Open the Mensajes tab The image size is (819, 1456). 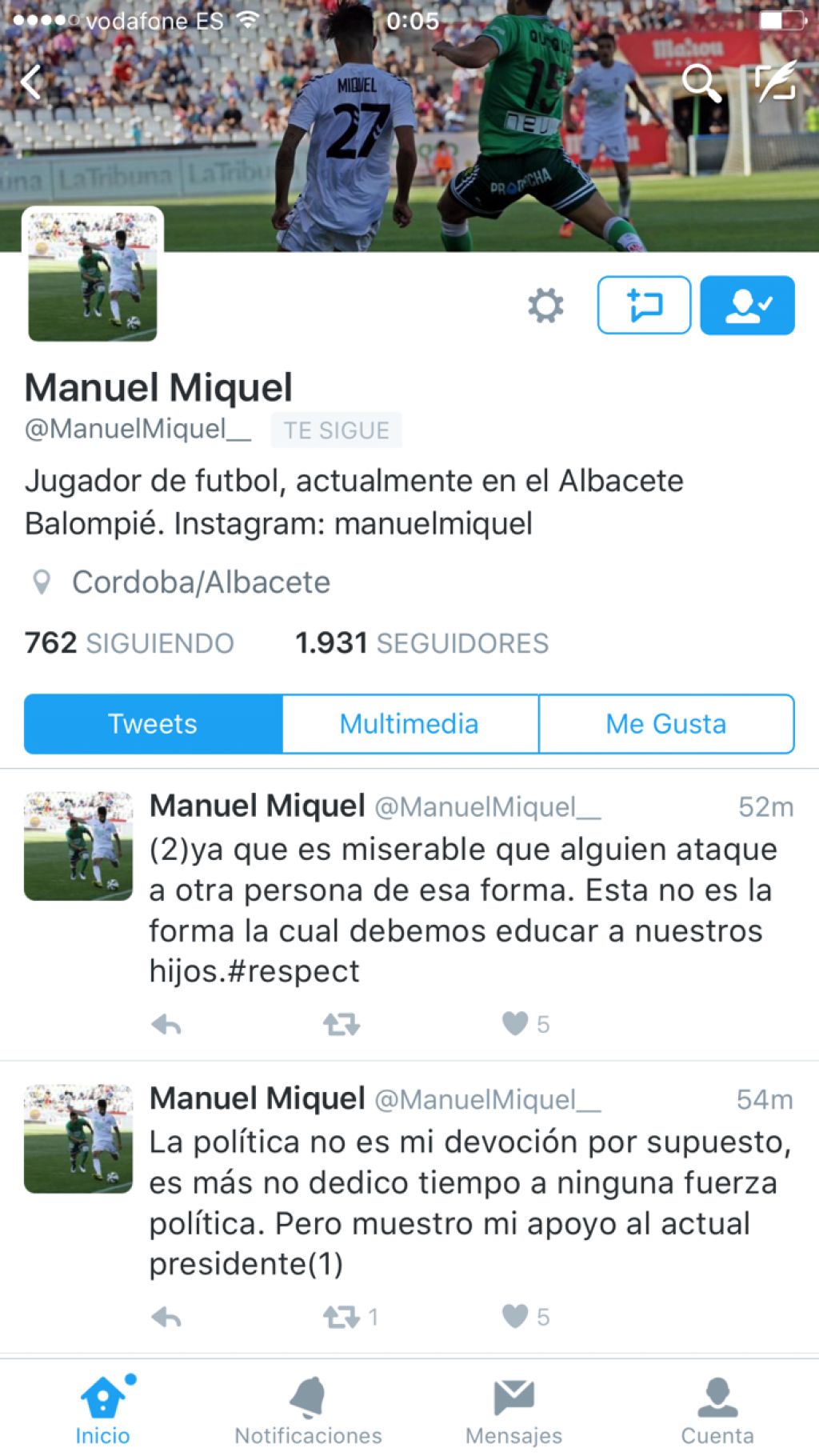[513, 1411]
